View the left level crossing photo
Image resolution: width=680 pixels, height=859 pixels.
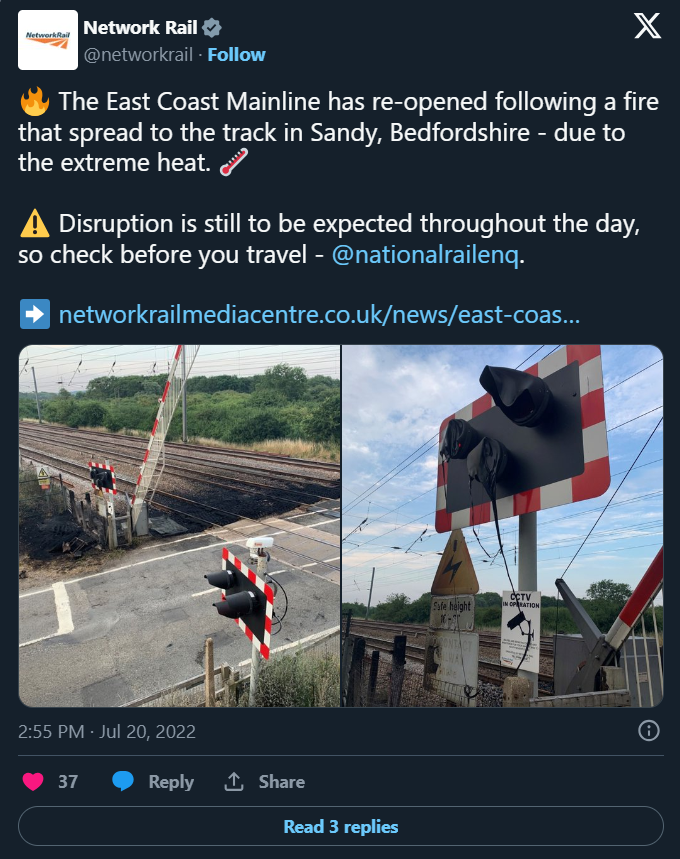click(180, 525)
